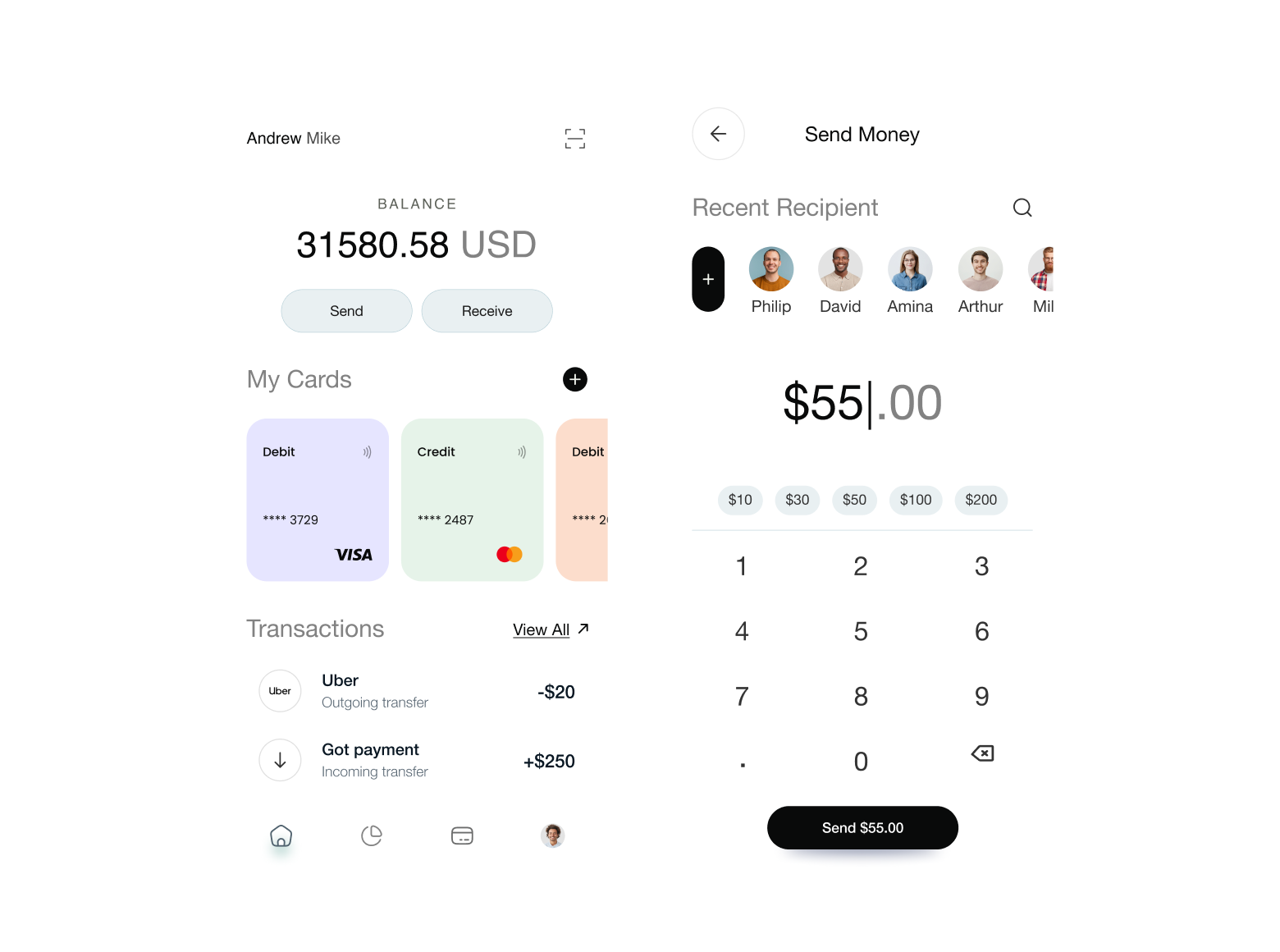Select the $100 quick amount chip
The image size is (1280, 952).
[x=916, y=500]
